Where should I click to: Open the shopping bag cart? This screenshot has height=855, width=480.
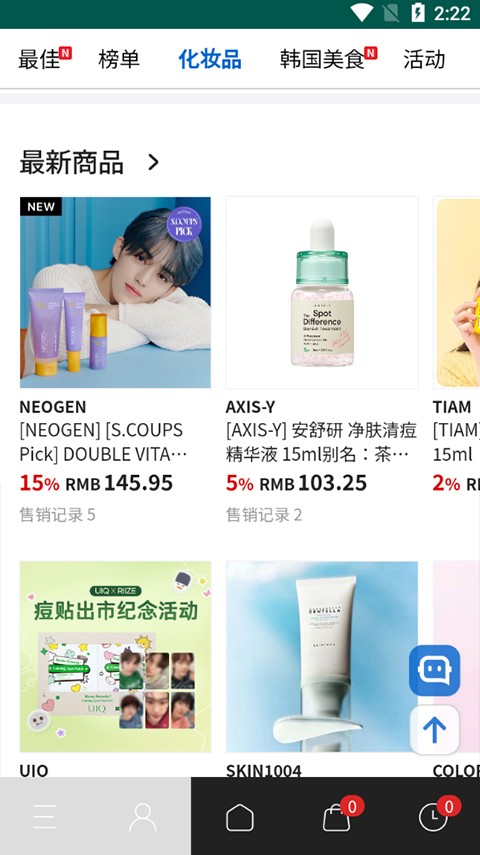pyautogui.click(x=337, y=816)
